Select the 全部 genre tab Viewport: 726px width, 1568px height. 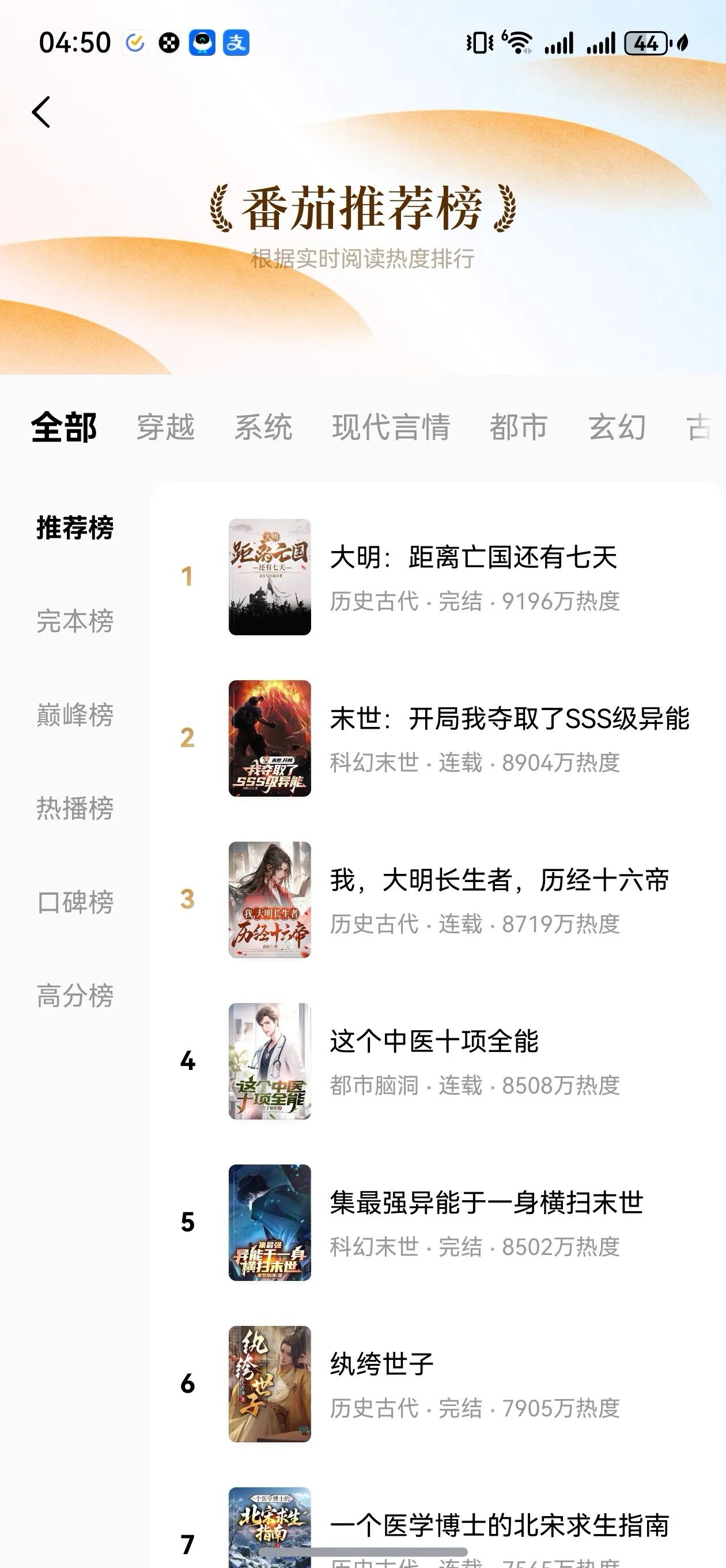[x=64, y=427]
